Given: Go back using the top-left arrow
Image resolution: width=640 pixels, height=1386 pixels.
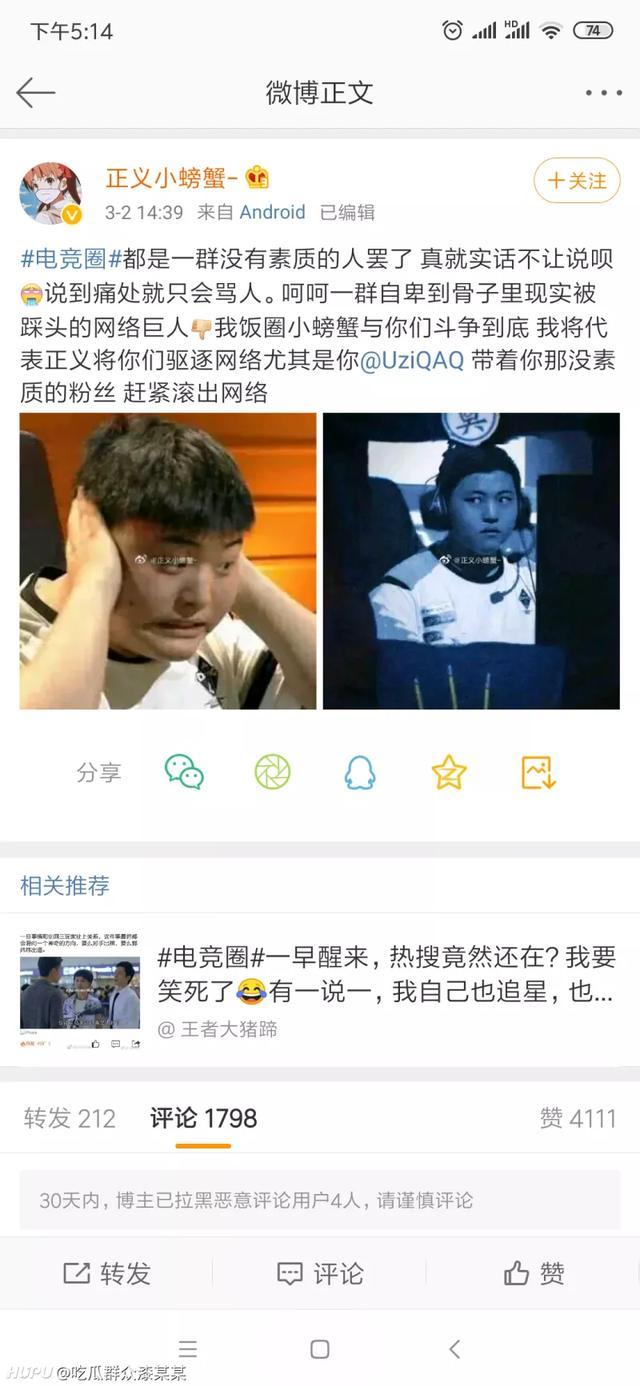Looking at the screenshot, I should [35, 93].
